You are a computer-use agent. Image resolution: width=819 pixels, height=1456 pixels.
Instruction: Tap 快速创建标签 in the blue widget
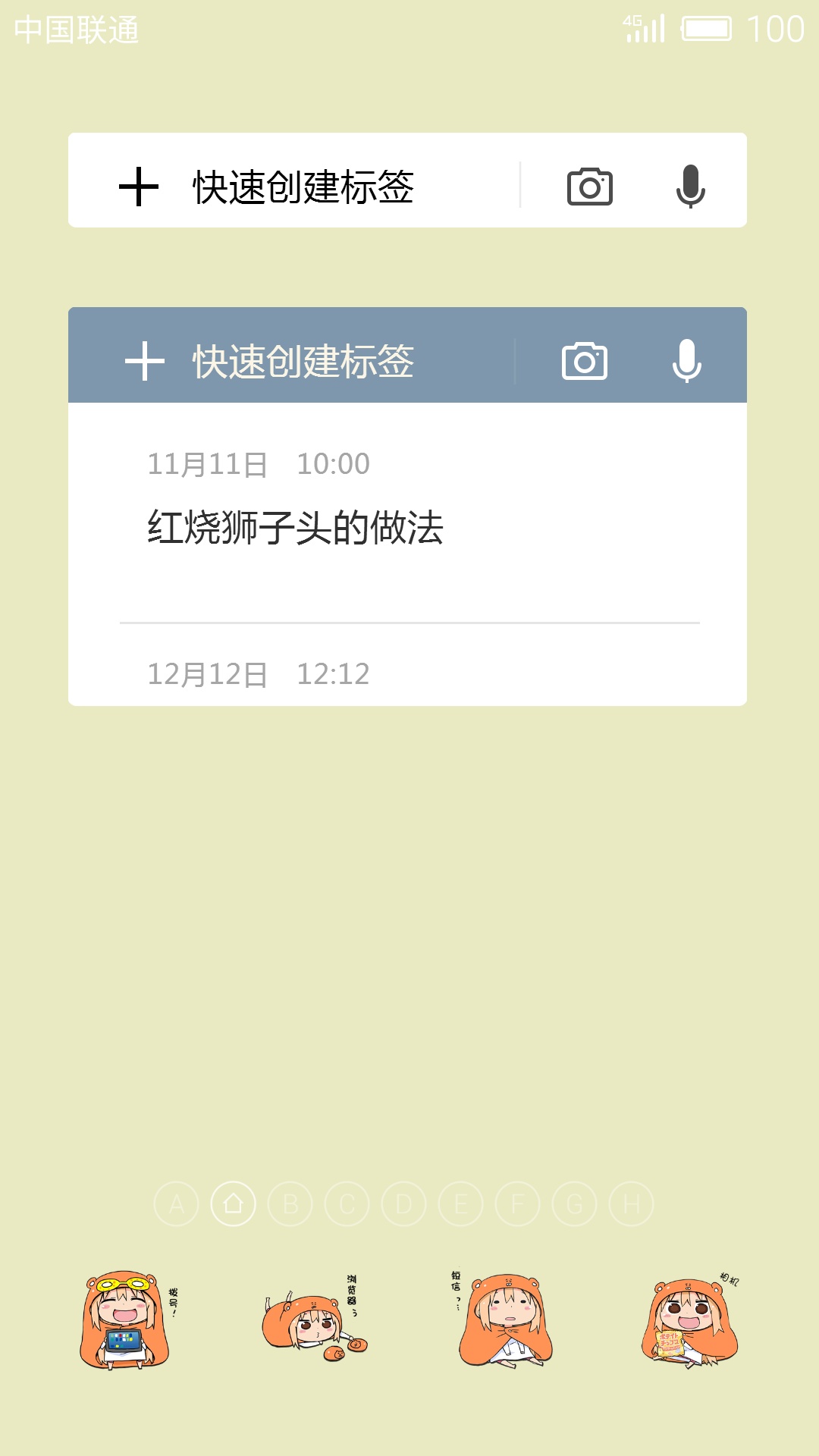coord(303,361)
